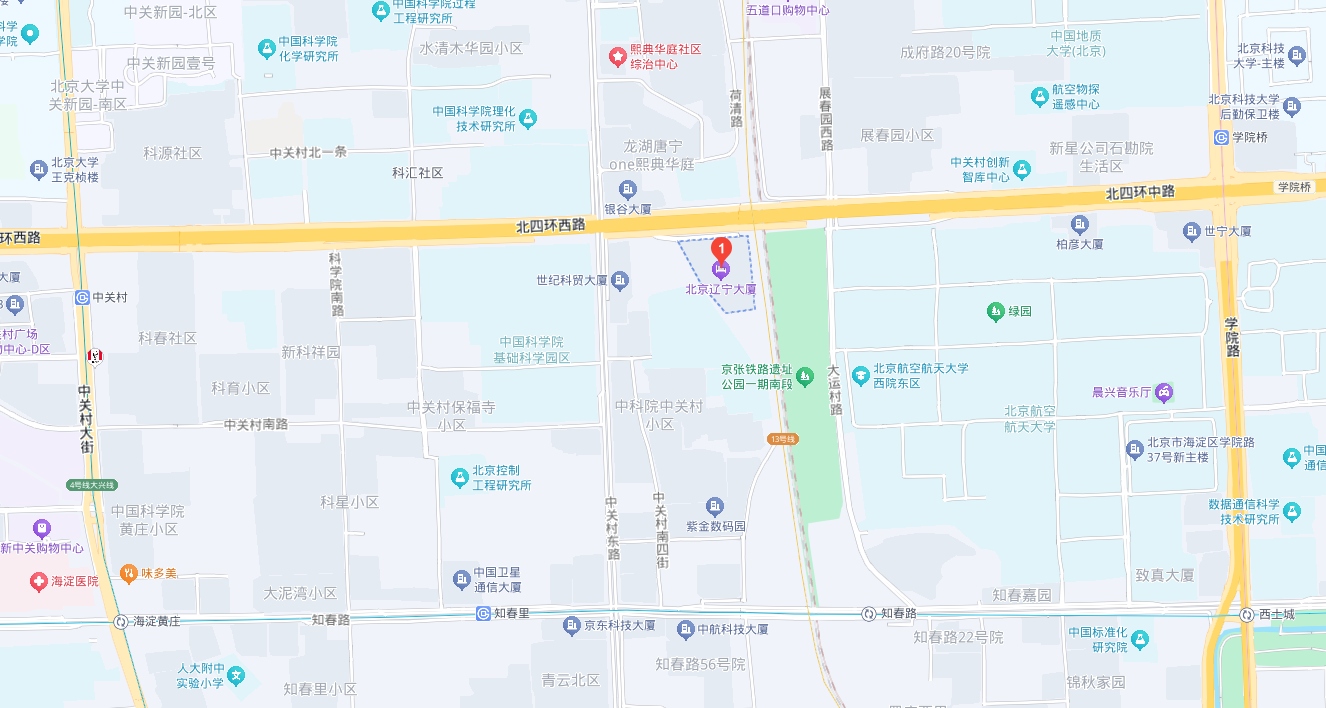Open the 柏彦大厦 building marker
This screenshot has height=708, width=1326.
pos(1079,224)
